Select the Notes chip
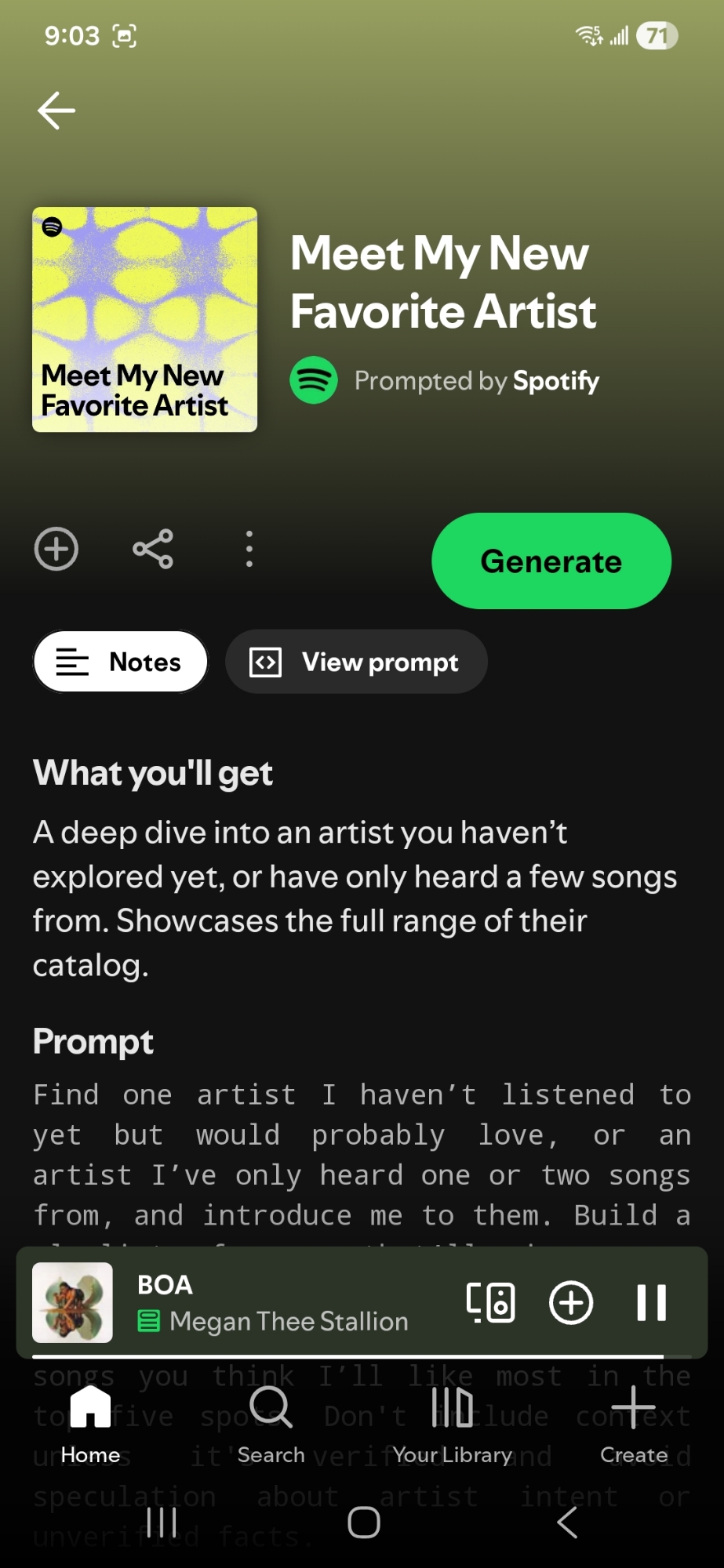The height and width of the screenshot is (1568, 724). point(121,662)
